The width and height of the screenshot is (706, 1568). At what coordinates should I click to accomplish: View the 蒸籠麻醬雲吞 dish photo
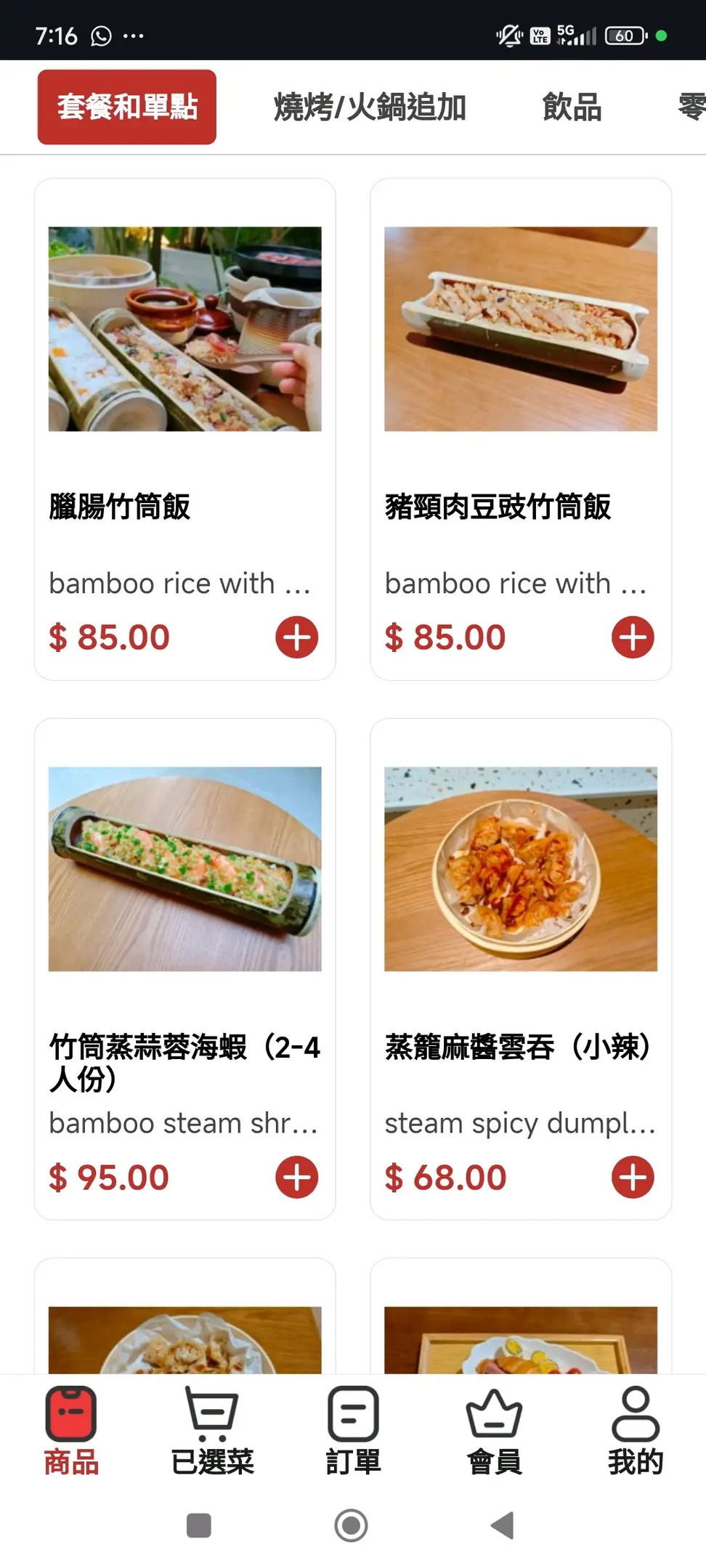tap(521, 869)
